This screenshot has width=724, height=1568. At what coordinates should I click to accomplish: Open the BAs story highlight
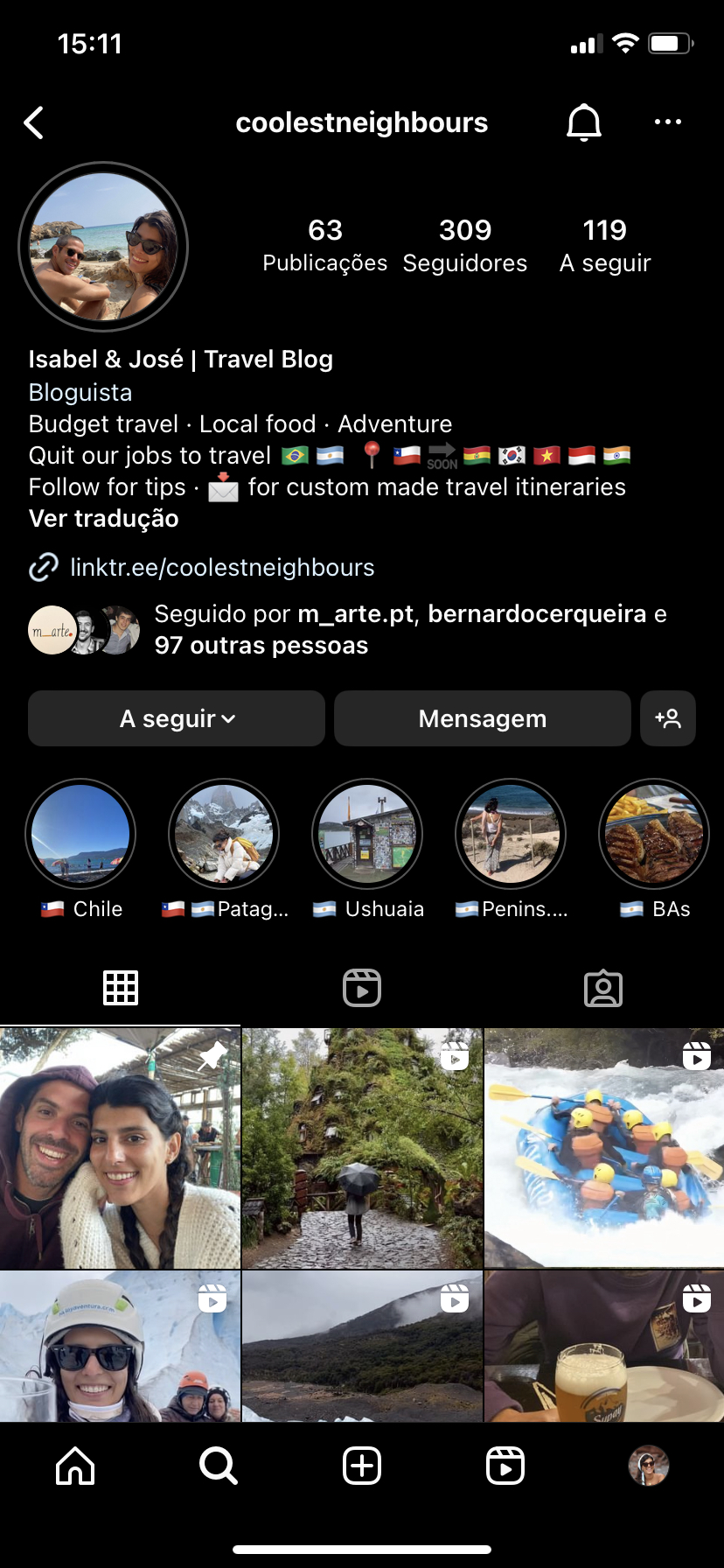point(653,834)
